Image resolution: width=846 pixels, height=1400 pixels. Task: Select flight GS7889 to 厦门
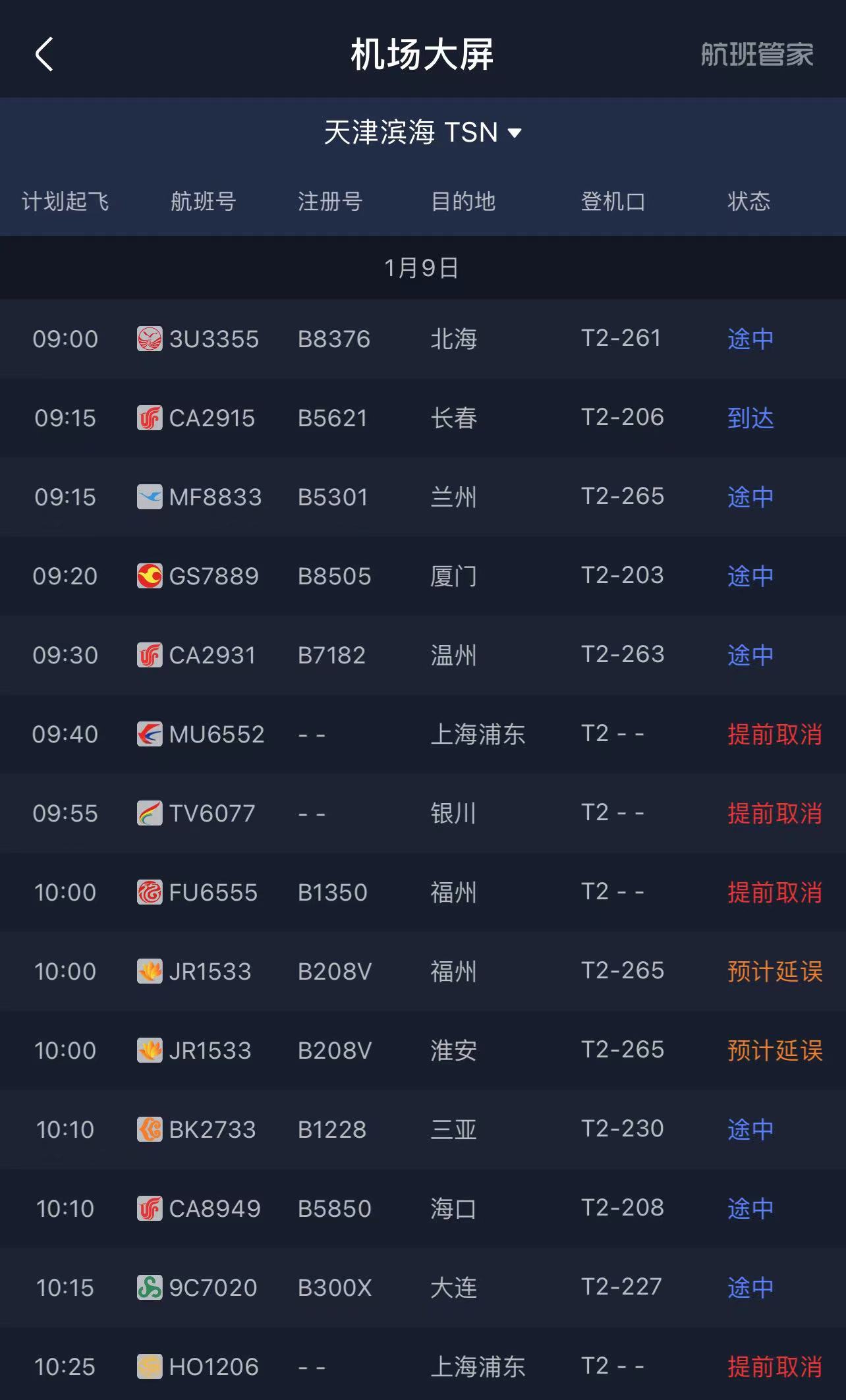[422, 576]
